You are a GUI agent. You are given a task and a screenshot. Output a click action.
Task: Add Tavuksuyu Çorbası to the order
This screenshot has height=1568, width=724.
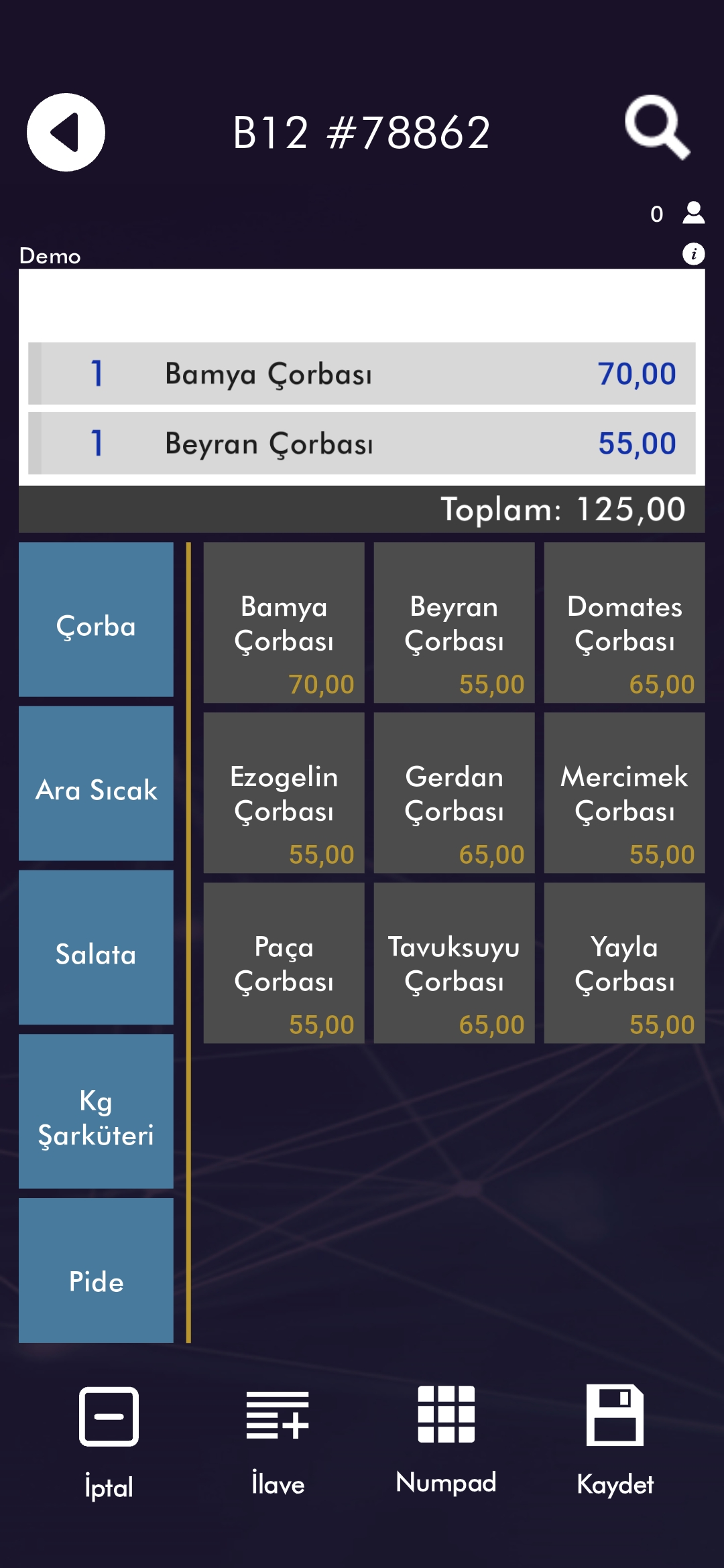454,963
